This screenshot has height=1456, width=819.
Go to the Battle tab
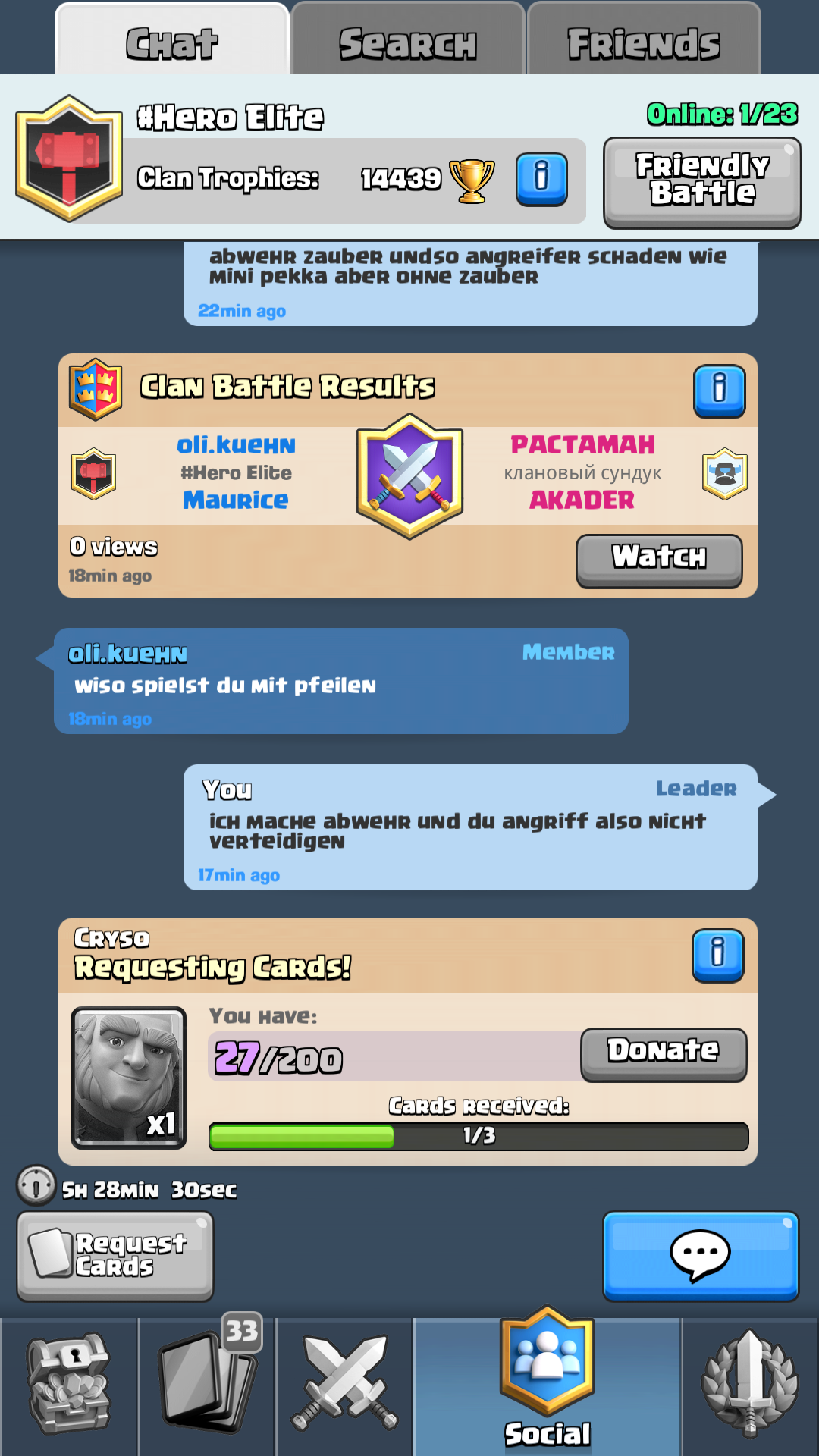pyautogui.click(x=345, y=1384)
